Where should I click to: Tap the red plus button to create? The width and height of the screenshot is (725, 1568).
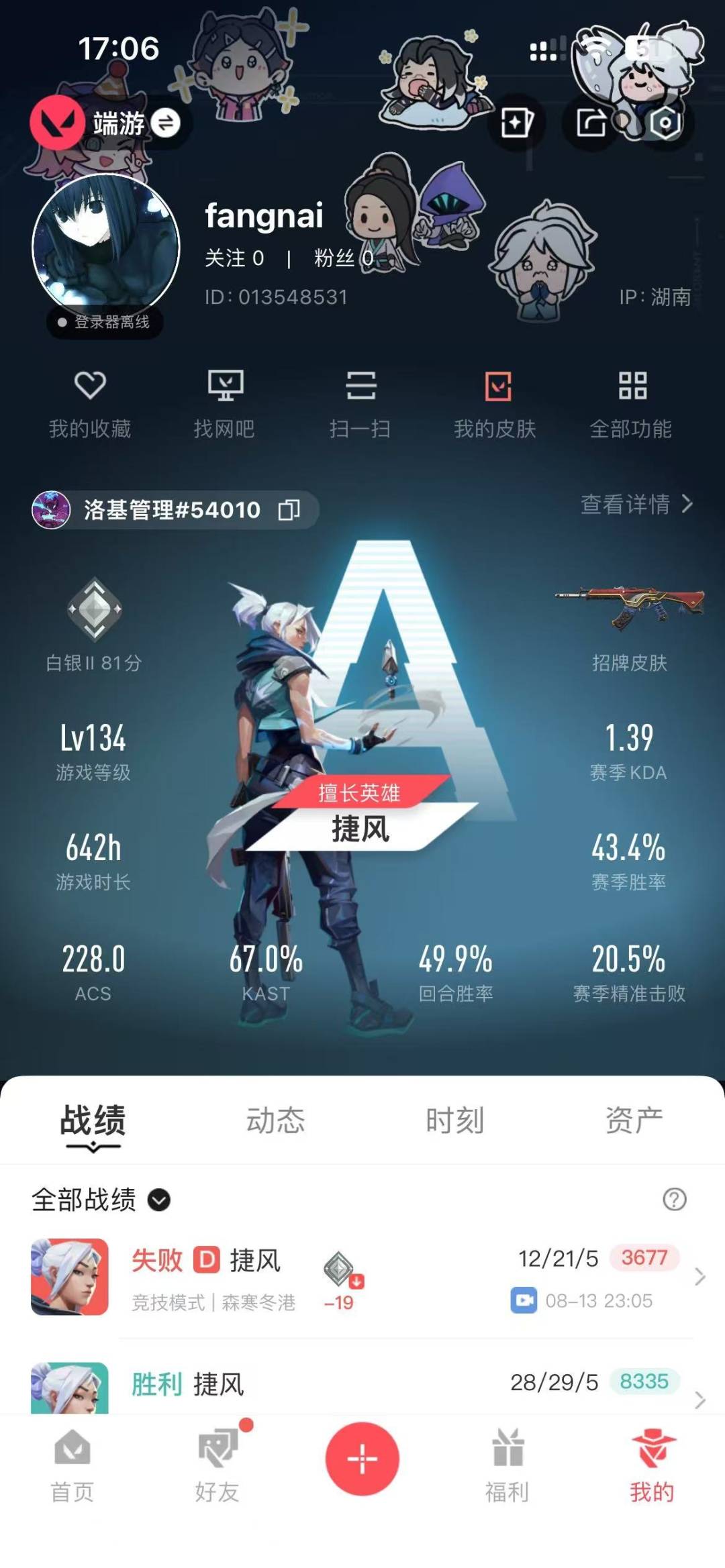click(x=362, y=1459)
